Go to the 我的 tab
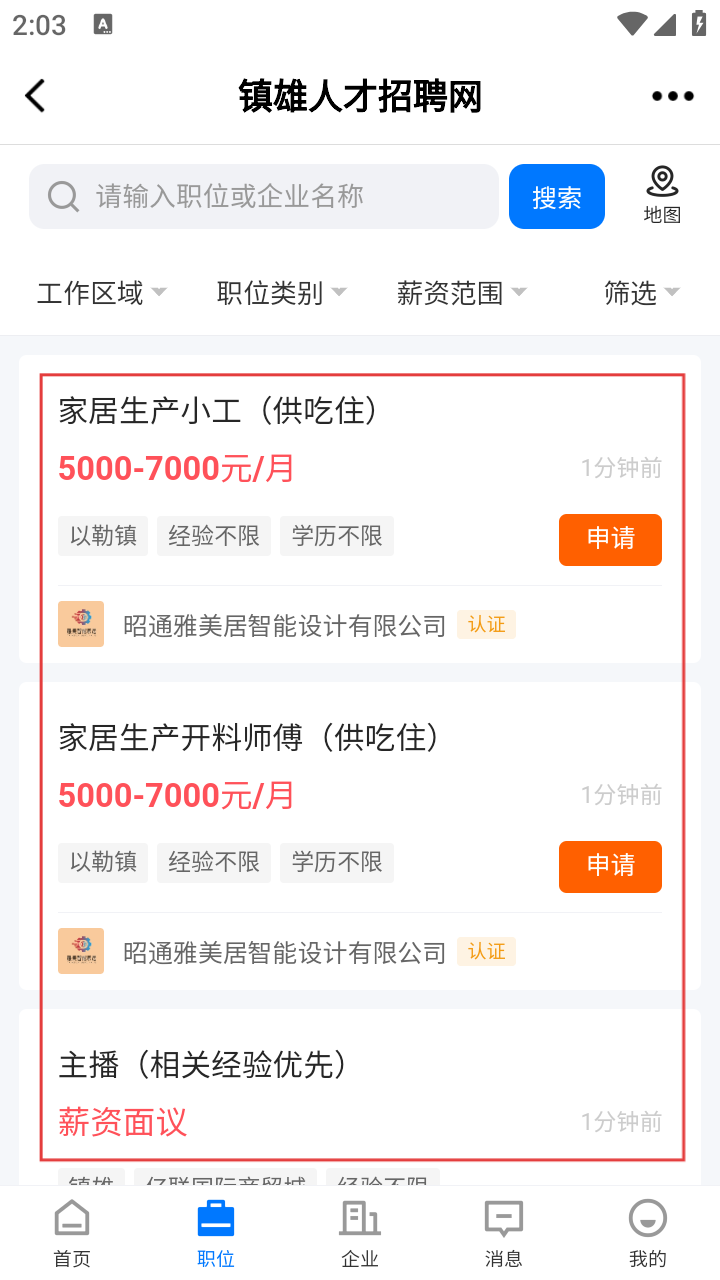The width and height of the screenshot is (720, 1280). click(x=648, y=1234)
